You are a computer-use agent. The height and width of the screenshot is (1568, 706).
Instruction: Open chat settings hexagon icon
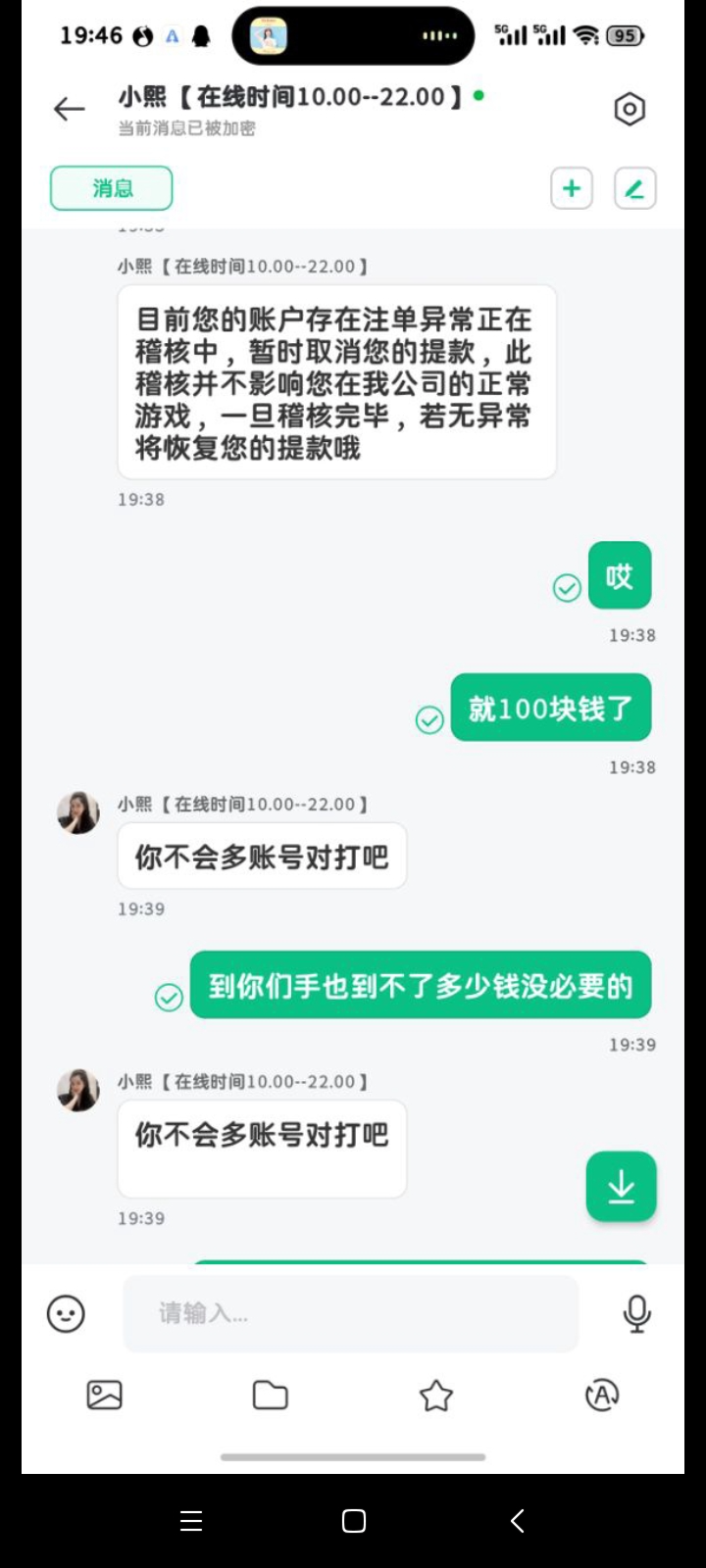630,109
